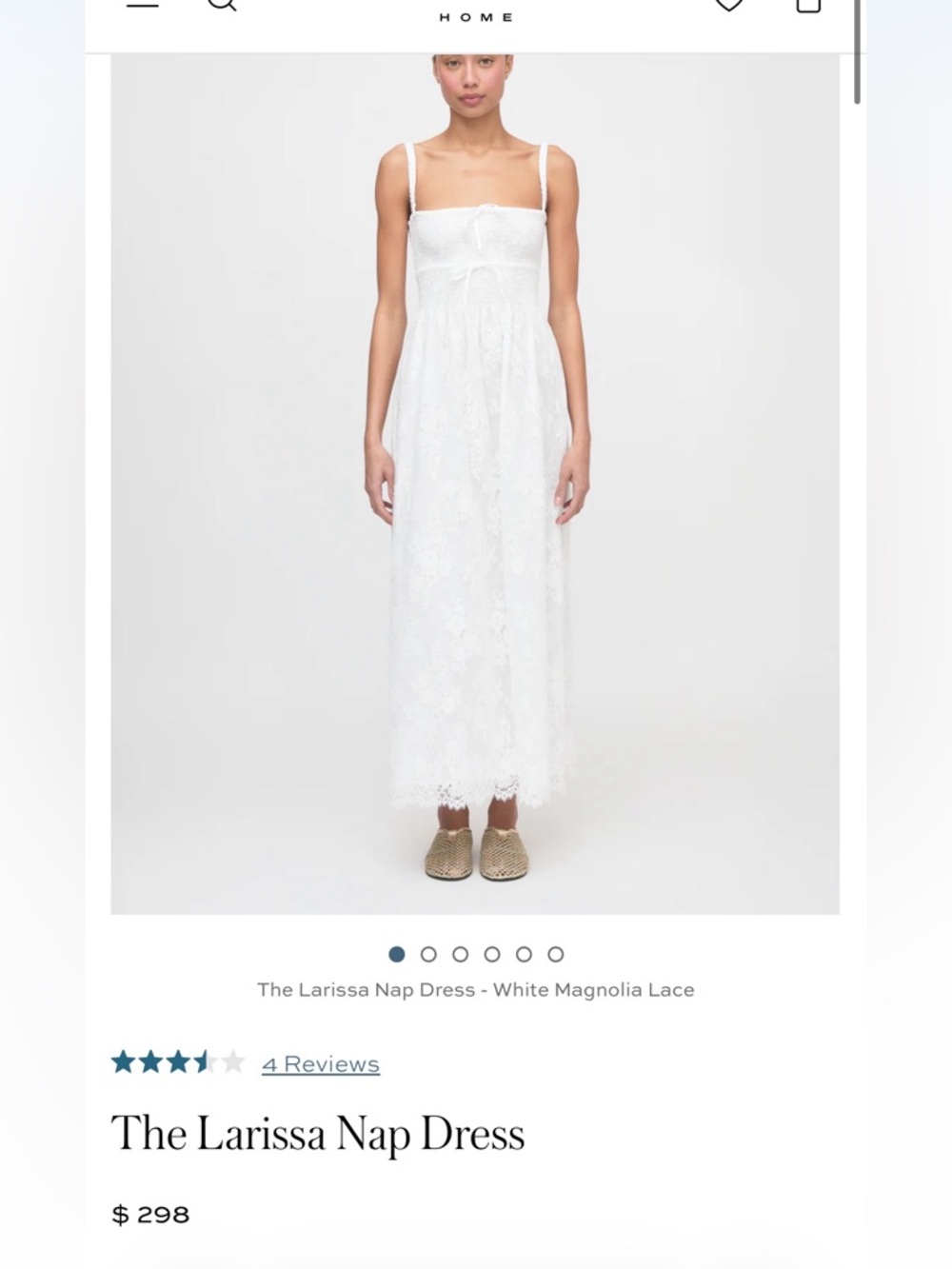Screen dimensions: 952x1269
Task: Open the 4 Reviews link
Action: 321,1064
